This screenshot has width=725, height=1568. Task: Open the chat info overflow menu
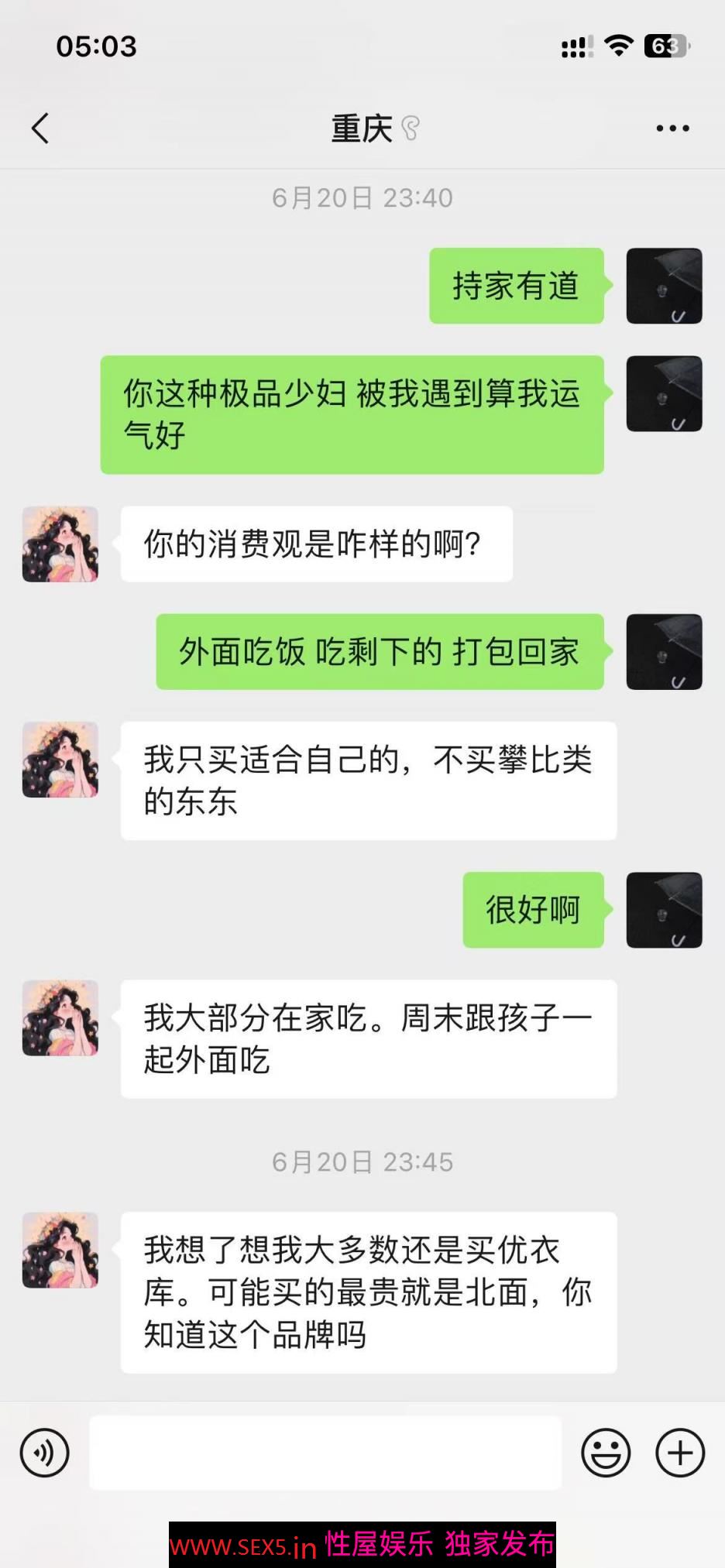point(672,129)
